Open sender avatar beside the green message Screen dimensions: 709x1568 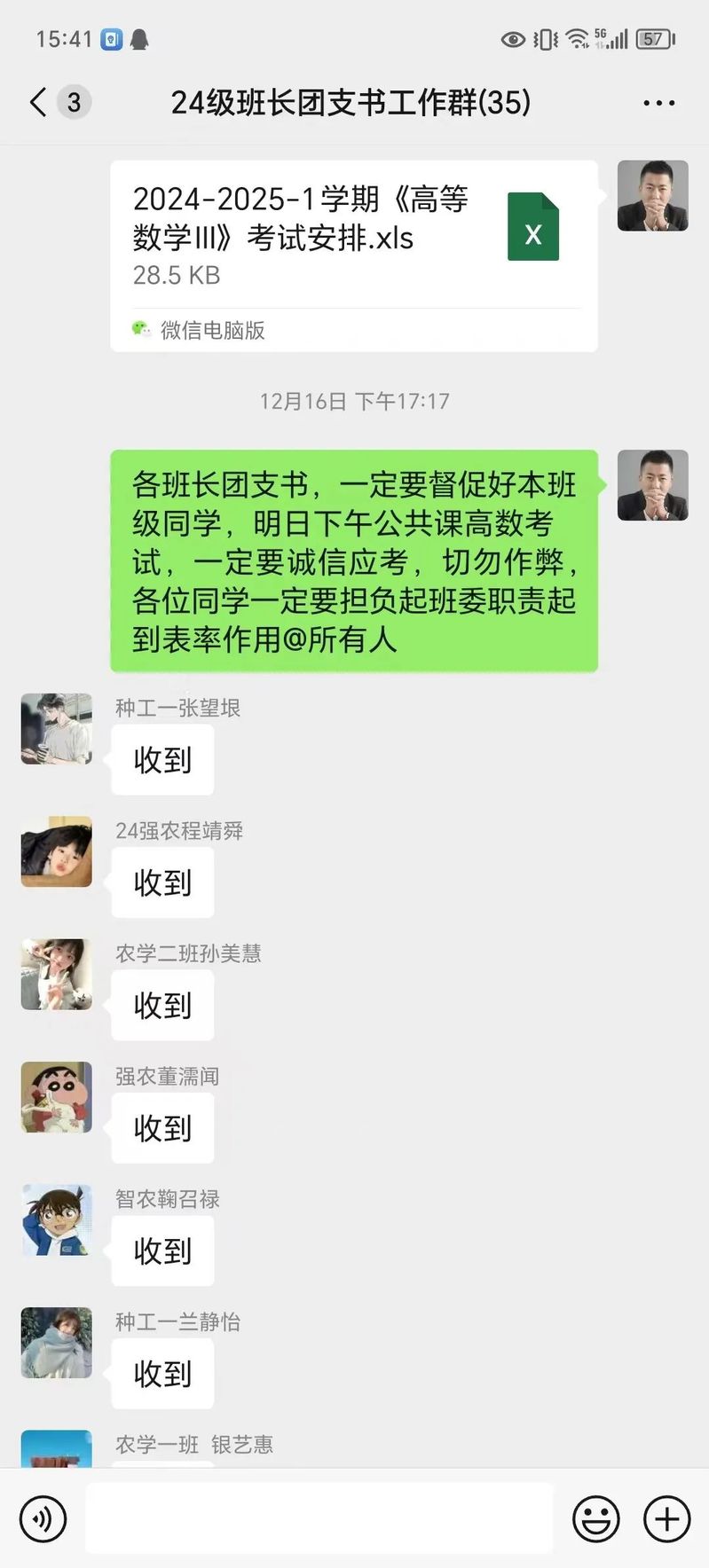tap(652, 485)
